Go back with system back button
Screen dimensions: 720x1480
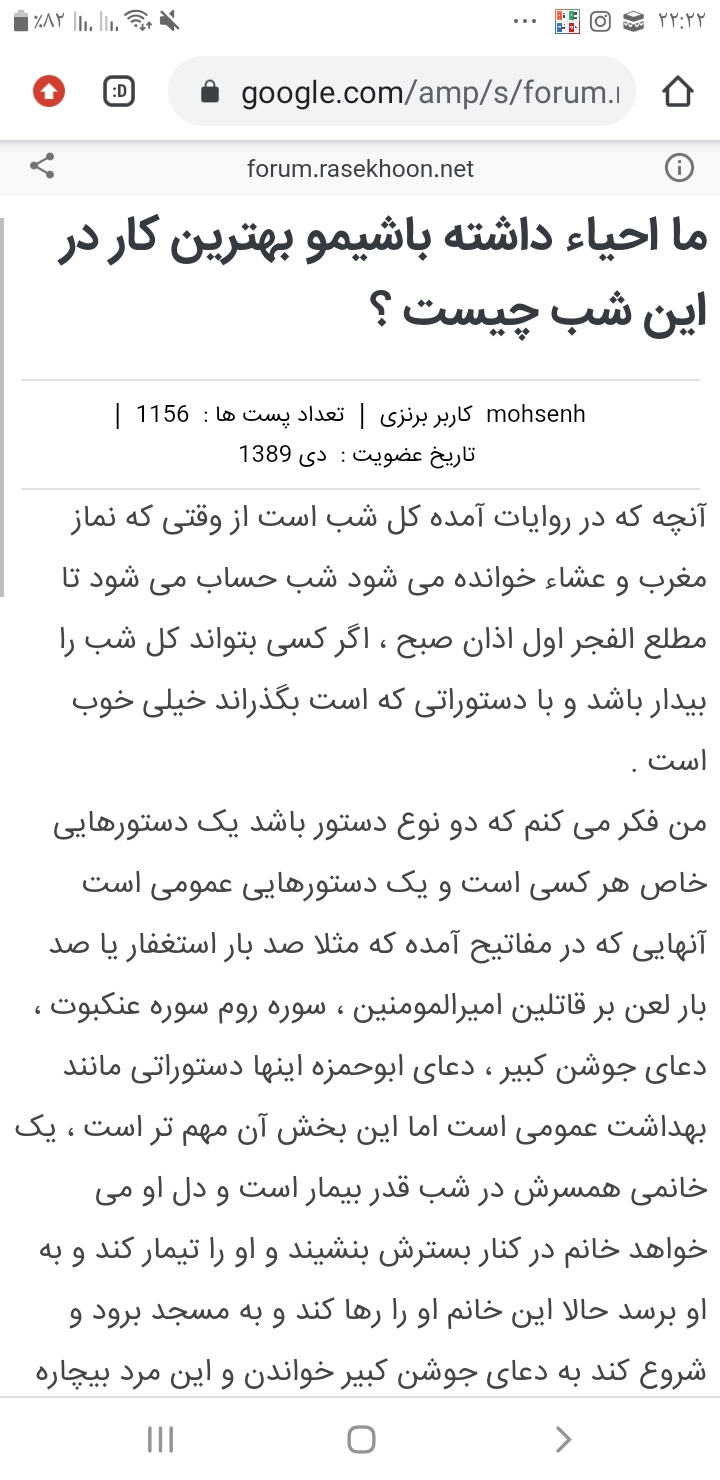click(563, 1438)
